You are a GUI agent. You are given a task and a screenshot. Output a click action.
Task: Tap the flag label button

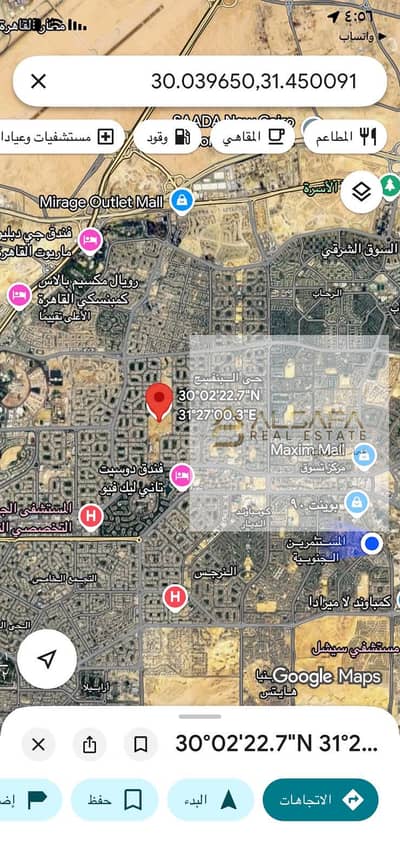(30, 799)
